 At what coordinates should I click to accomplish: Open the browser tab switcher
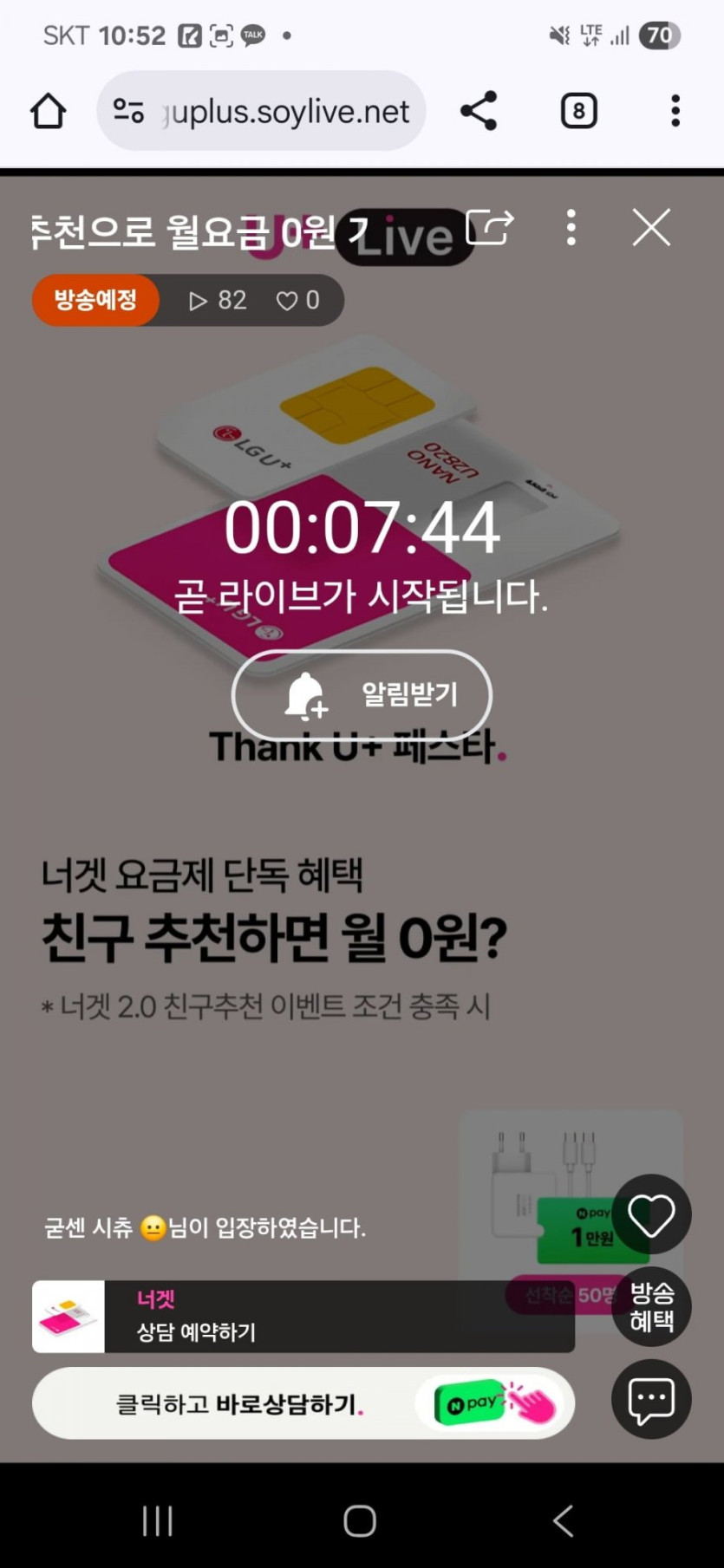(x=578, y=111)
